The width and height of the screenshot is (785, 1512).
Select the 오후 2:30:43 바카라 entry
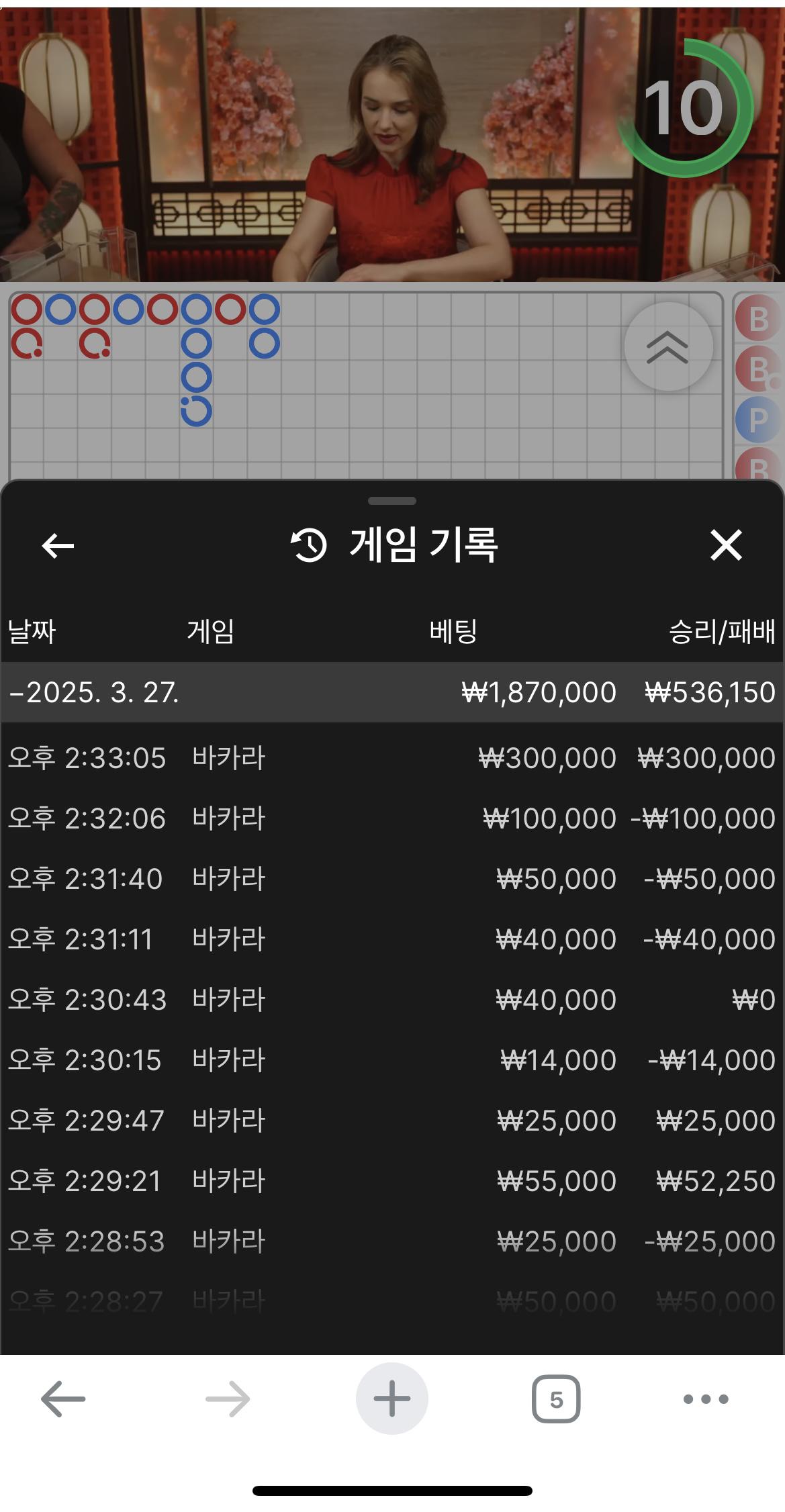pos(392,1000)
